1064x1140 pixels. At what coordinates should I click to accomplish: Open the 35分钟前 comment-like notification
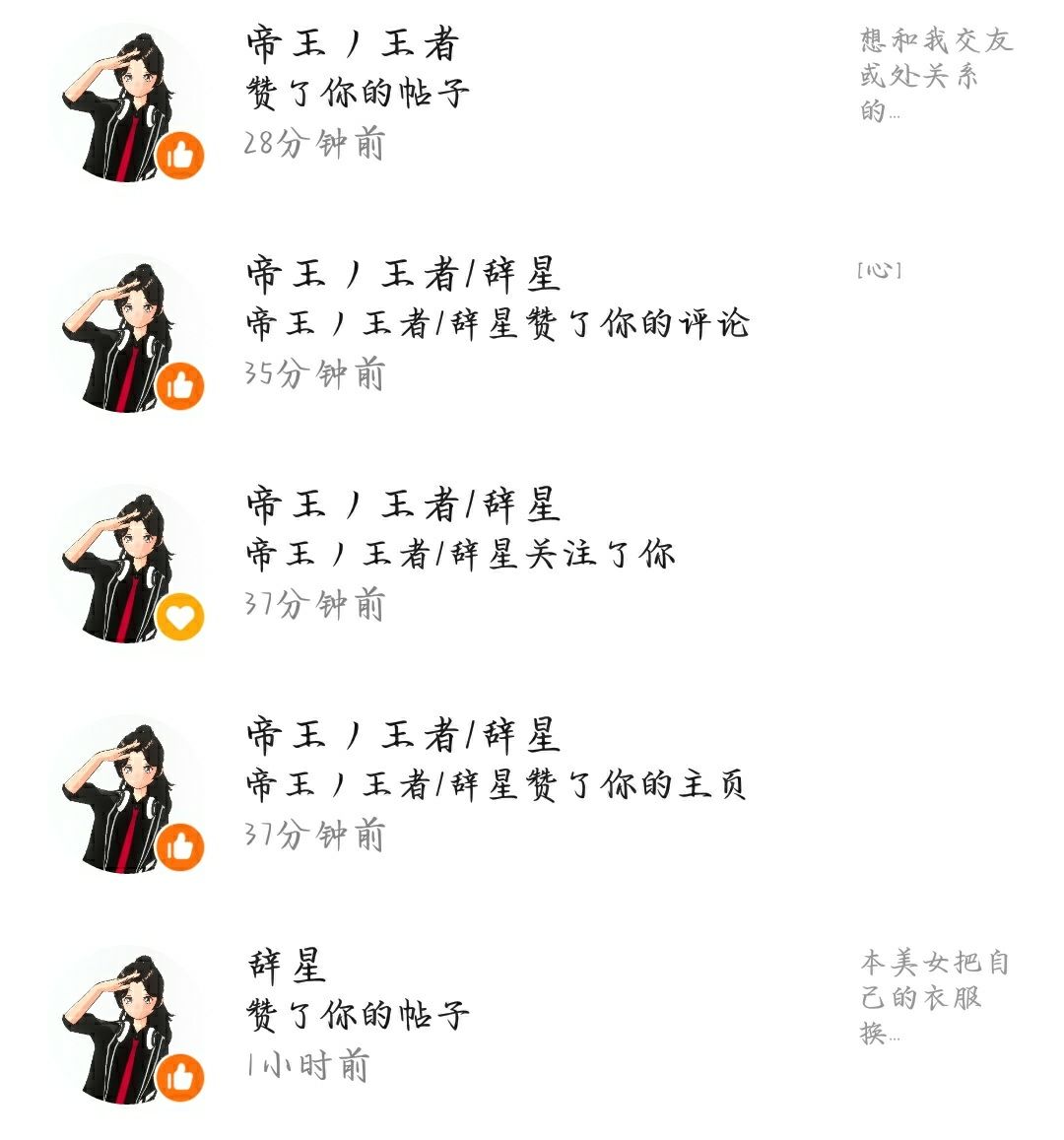(532, 333)
